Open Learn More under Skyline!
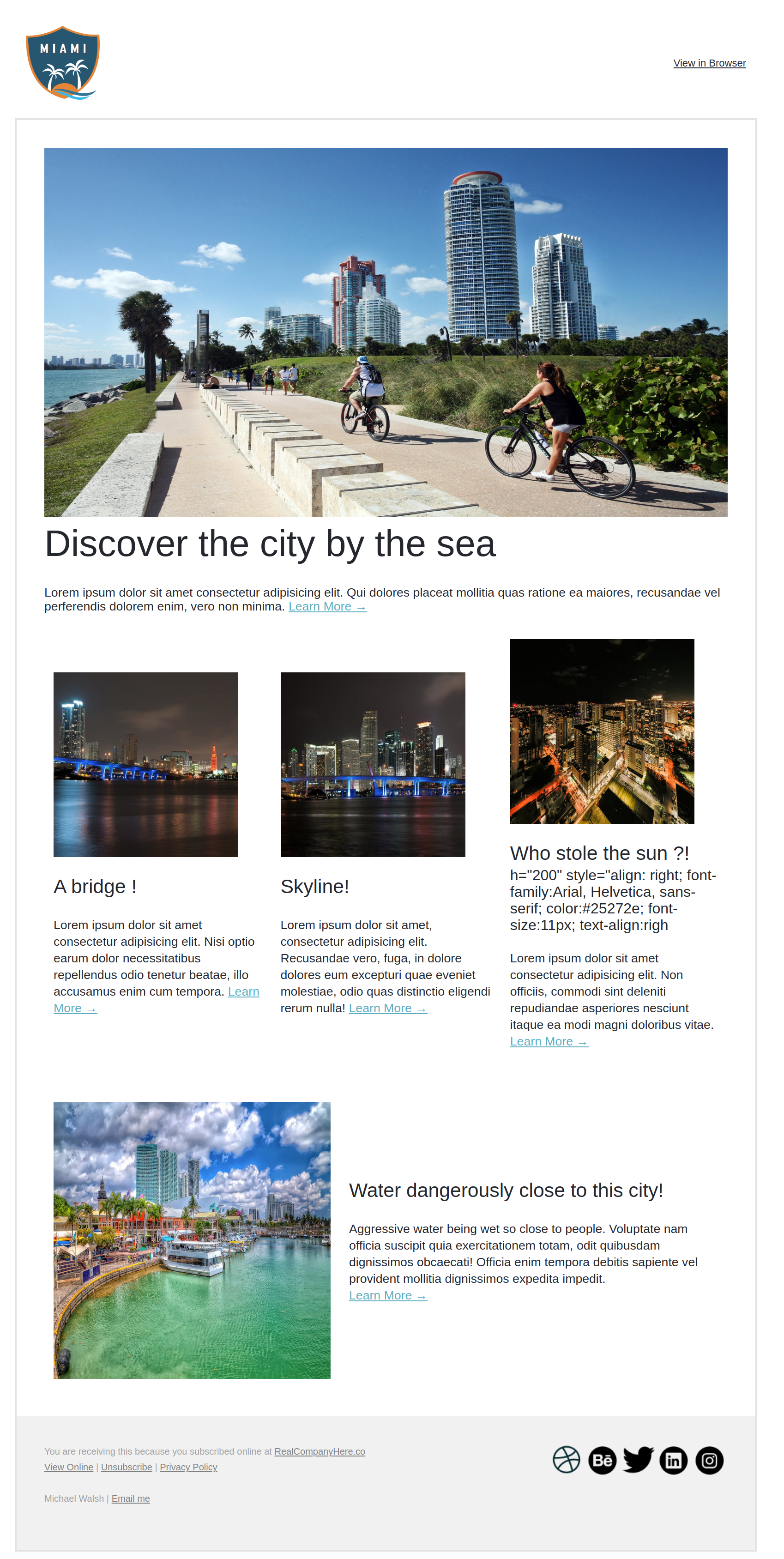Viewport: 784px width, 1559px height. [387, 1008]
